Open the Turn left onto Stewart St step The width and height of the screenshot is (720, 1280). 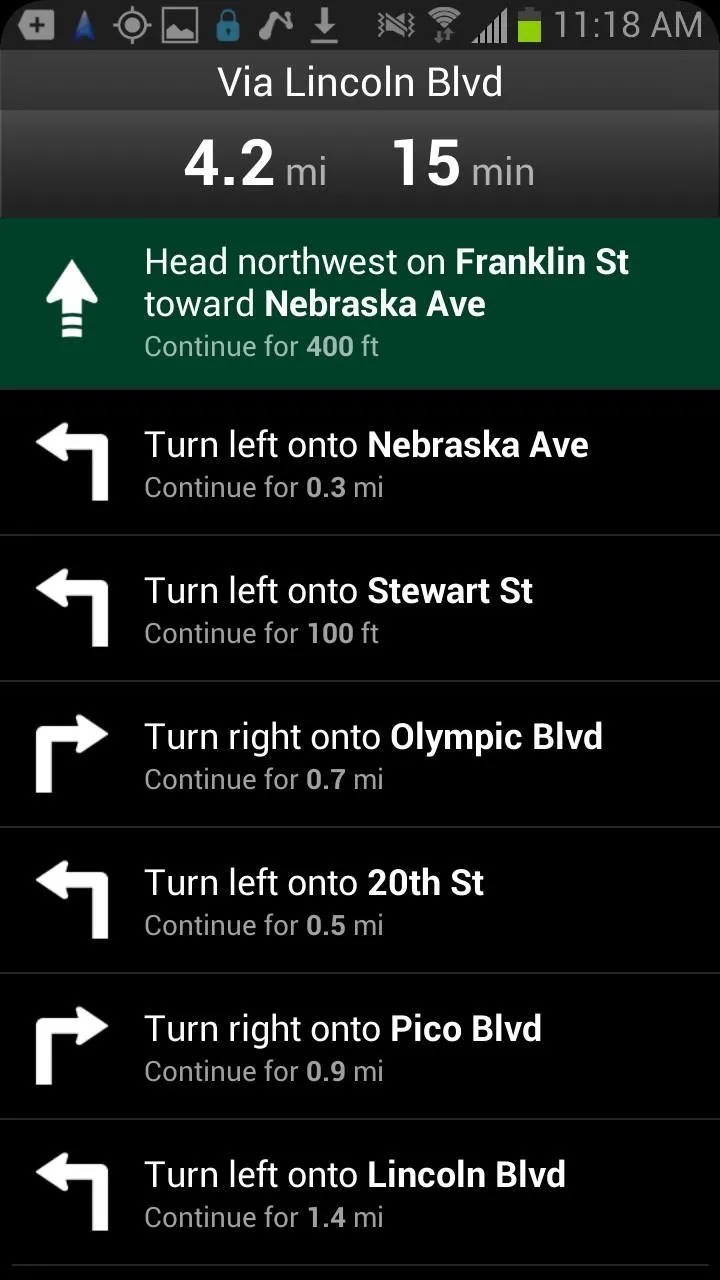pyautogui.click(x=360, y=608)
